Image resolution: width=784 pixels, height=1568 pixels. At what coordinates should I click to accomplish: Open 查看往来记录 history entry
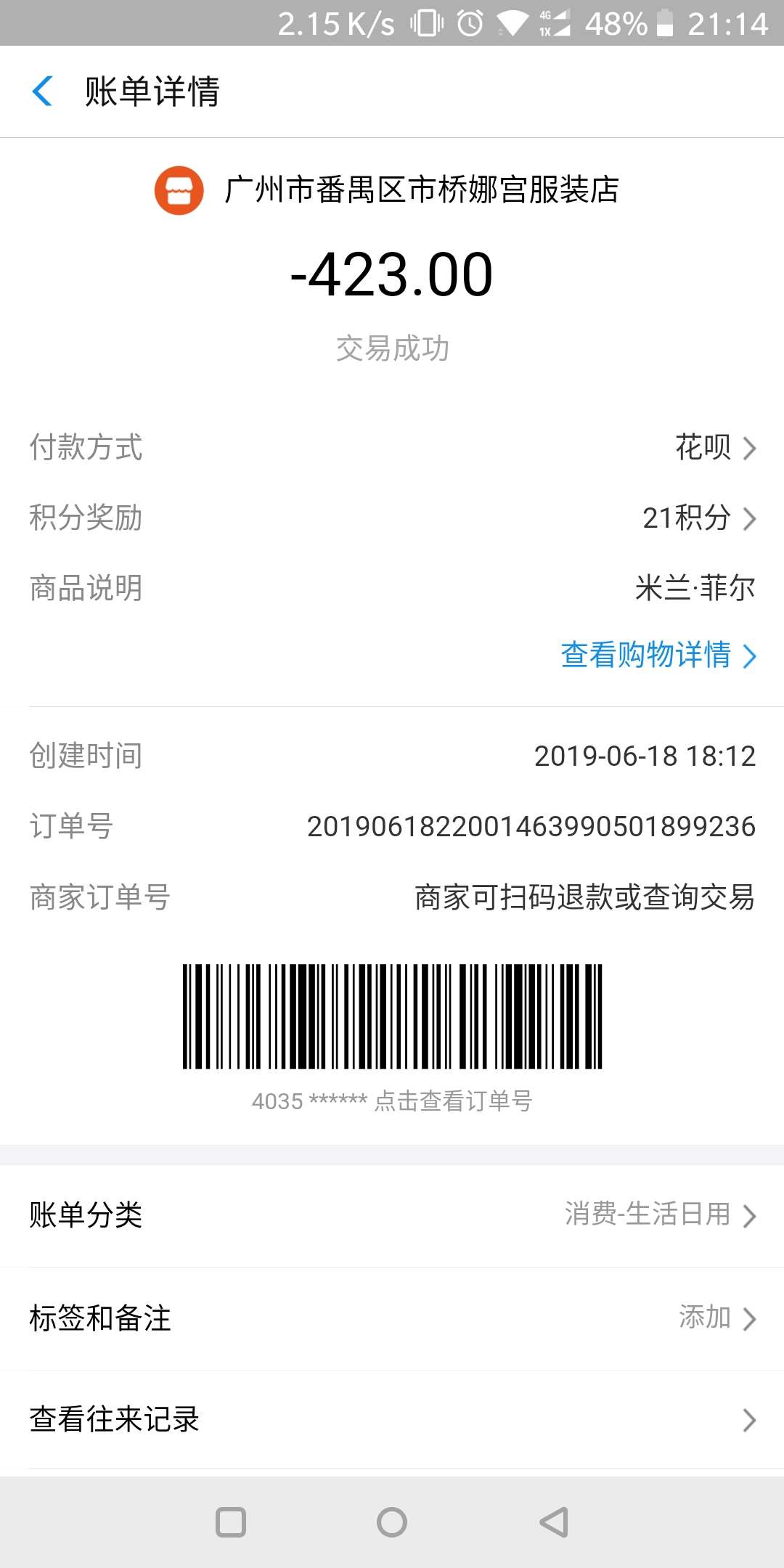click(x=392, y=1421)
